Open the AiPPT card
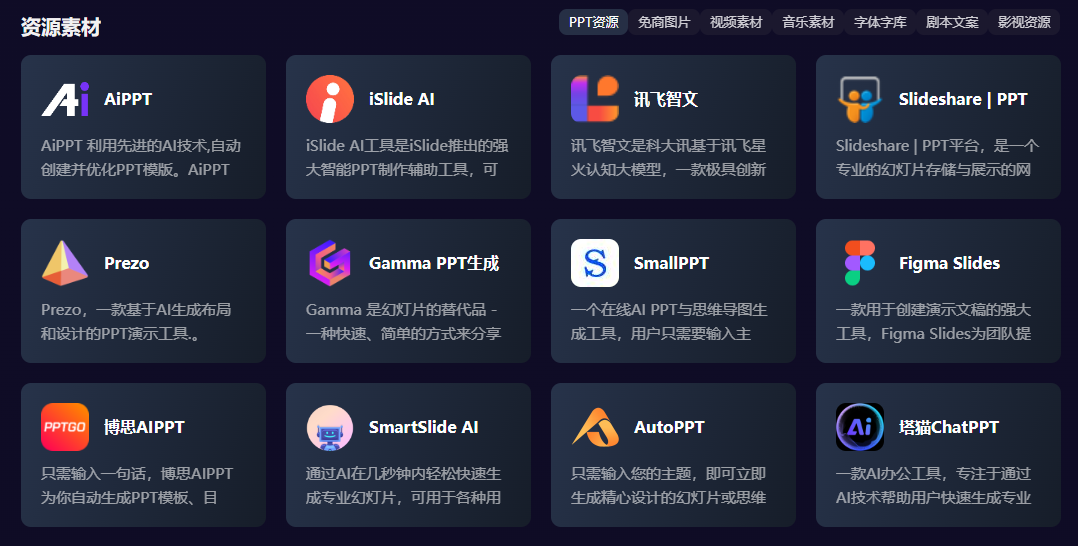Viewport: 1078px width, 546px height. [143, 127]
